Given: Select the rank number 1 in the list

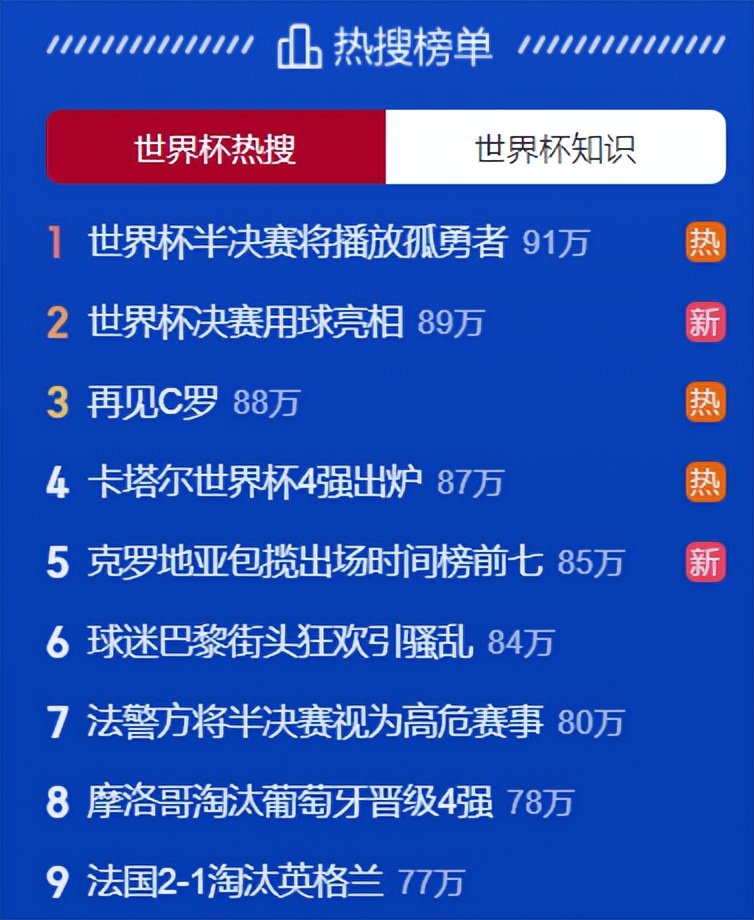Looking at the screenshot, I should coord(55,242).
